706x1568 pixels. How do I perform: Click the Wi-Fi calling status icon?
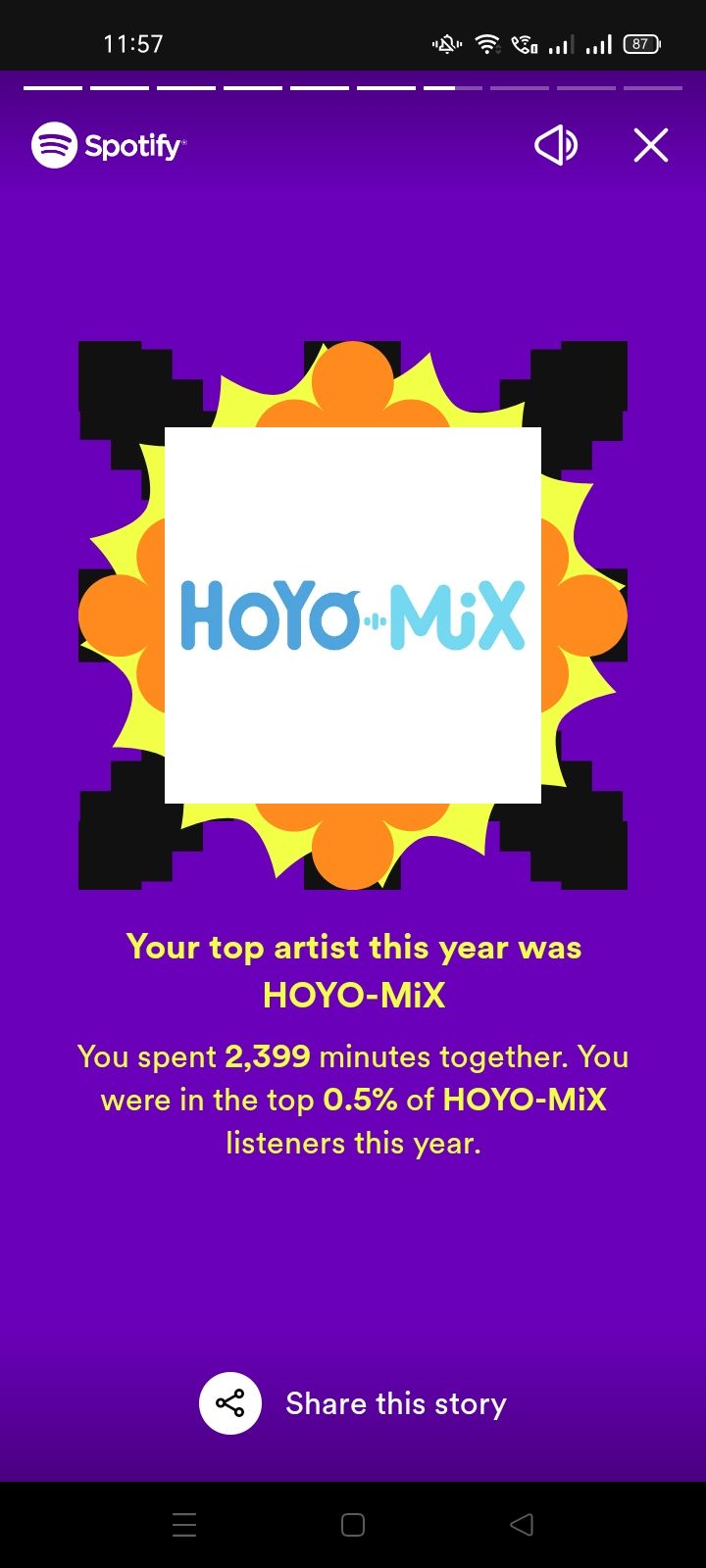coord(525,43)
